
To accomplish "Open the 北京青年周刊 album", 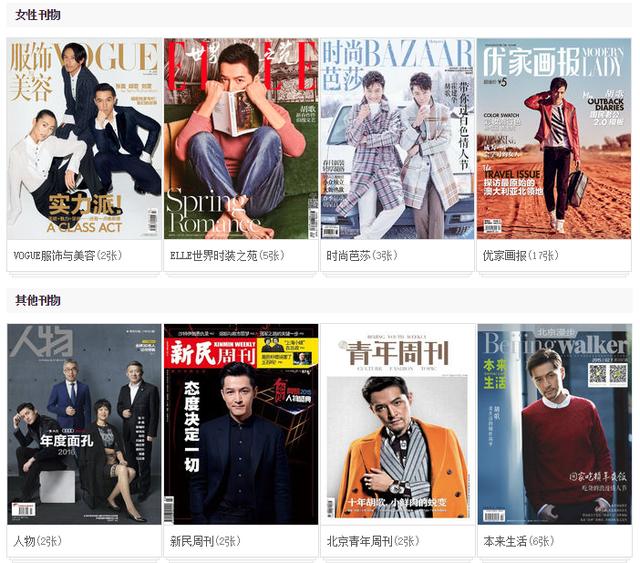I will [397, 424].
